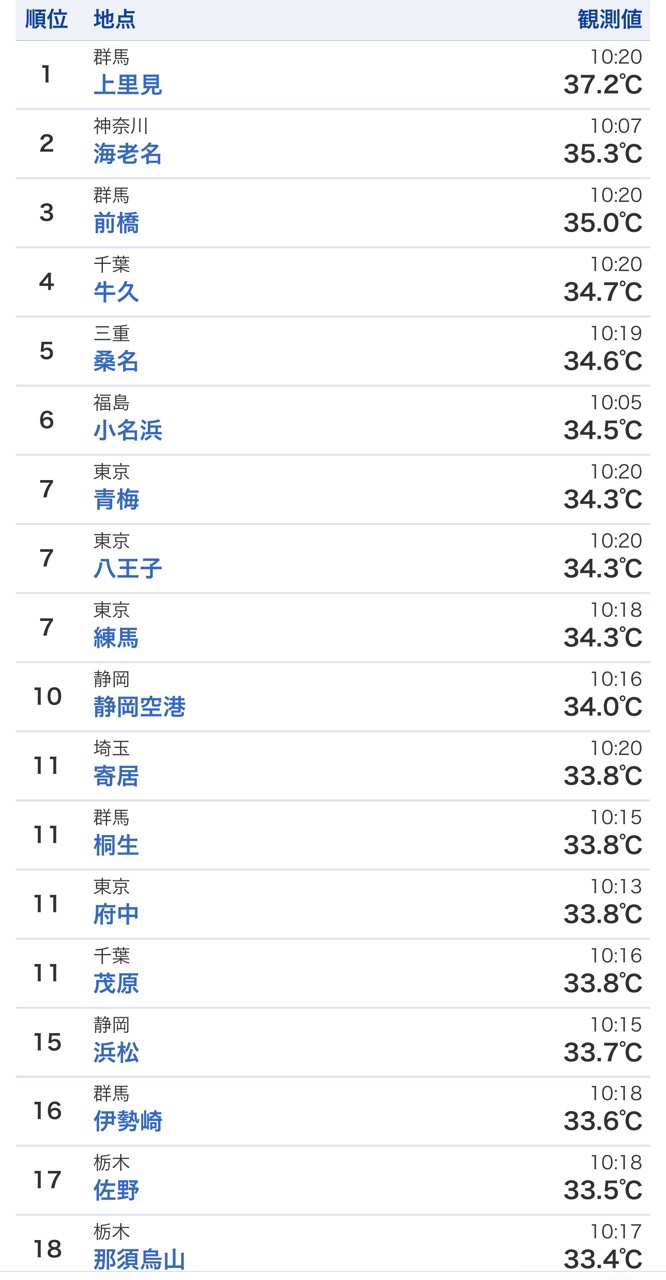Screen dimensions: 666x1280
Task: Open the 桐生 location
Action: (116, 845)
